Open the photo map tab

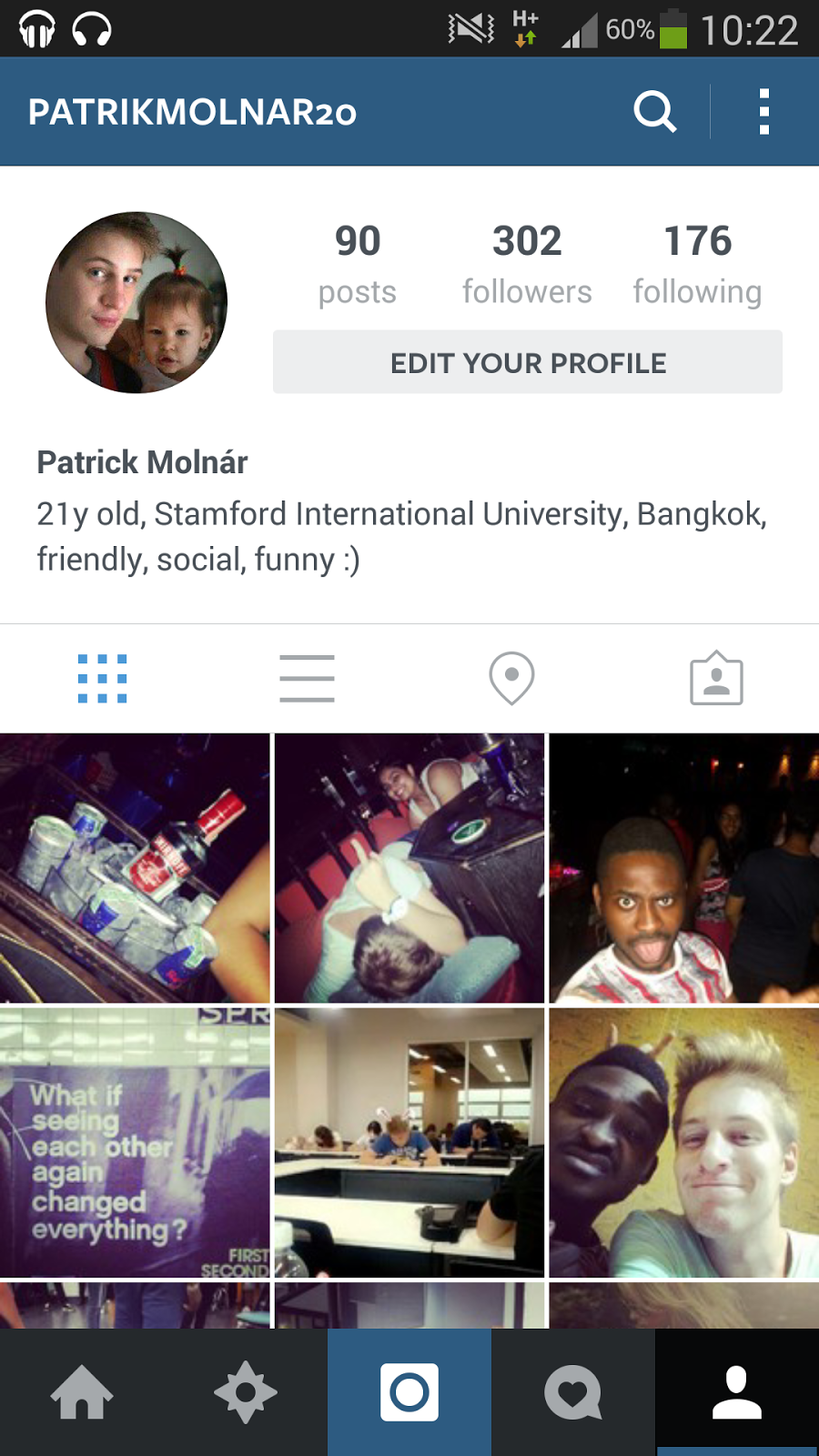511,679
